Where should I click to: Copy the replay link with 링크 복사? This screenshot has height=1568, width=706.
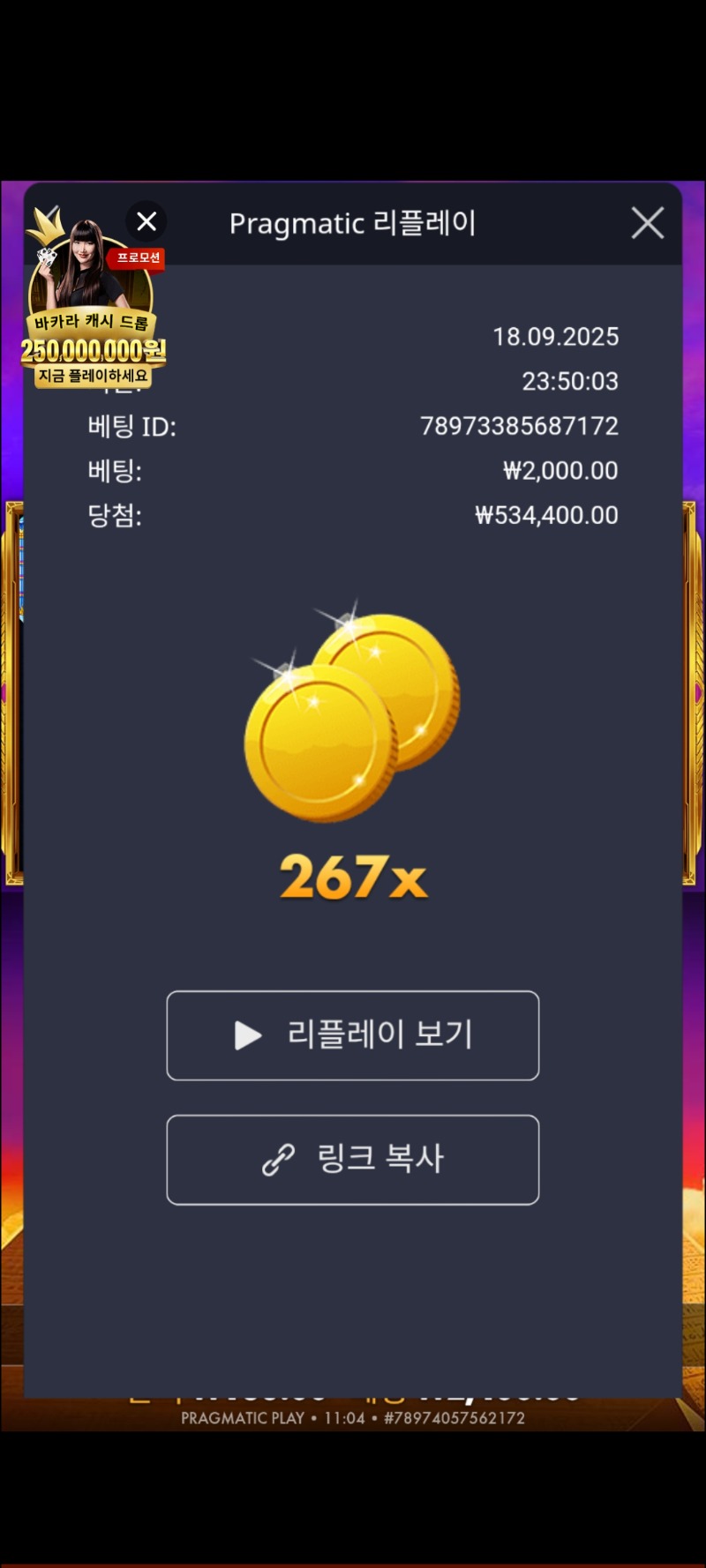click(x=353, y=1160)
